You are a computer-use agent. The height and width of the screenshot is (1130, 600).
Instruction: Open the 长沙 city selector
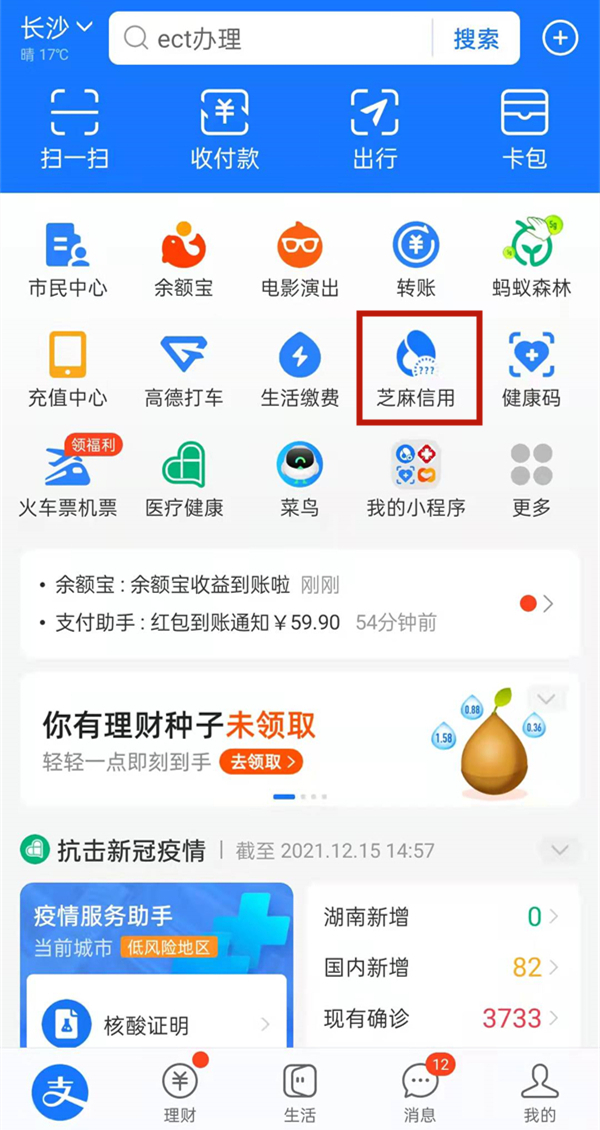[56, 27]
